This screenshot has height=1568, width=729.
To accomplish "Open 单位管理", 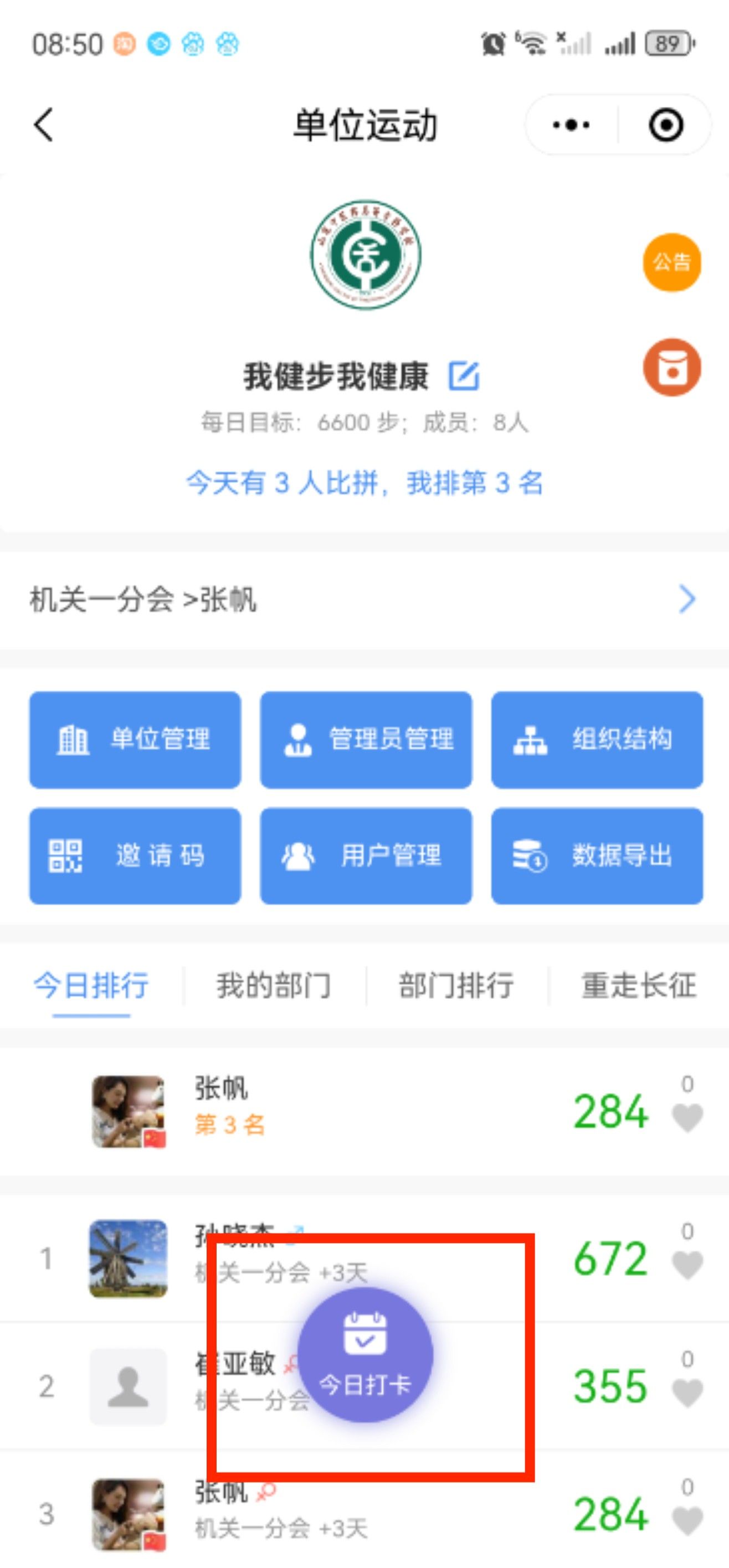I will point(135,739).
